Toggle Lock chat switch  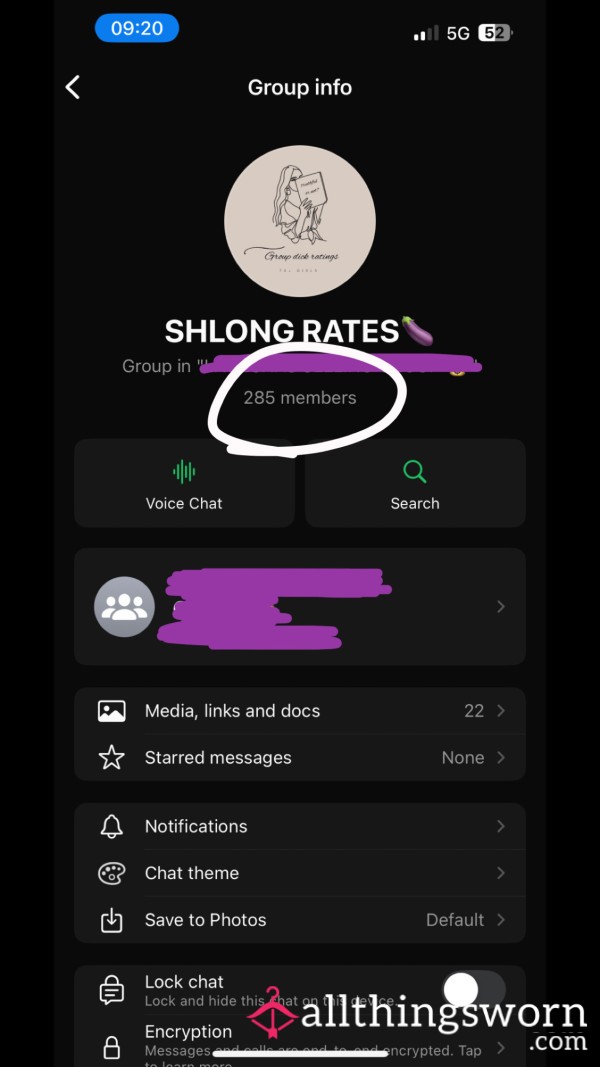pyautogui.click(x=474, y=990)
